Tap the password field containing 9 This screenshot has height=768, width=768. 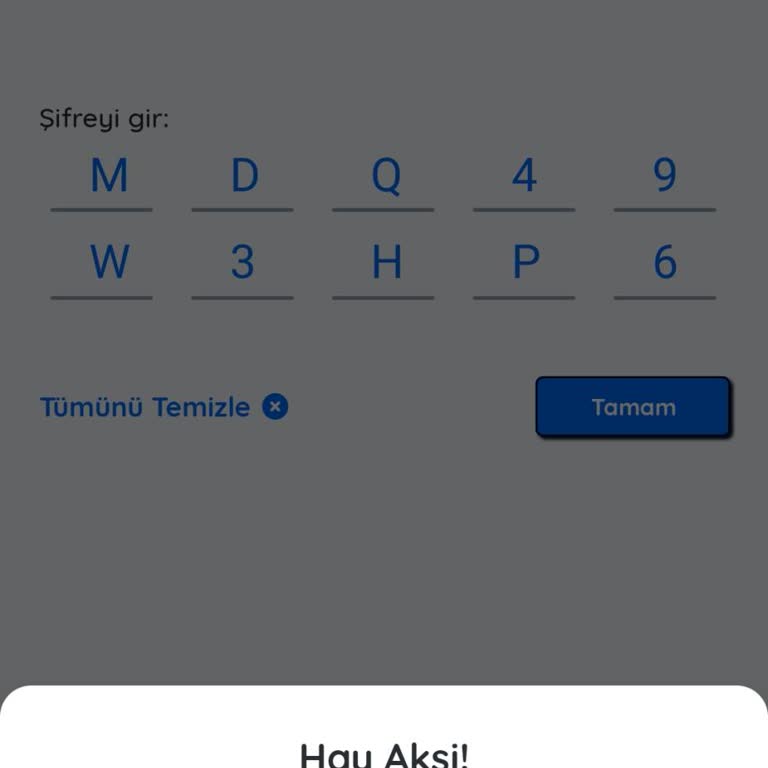665,178
